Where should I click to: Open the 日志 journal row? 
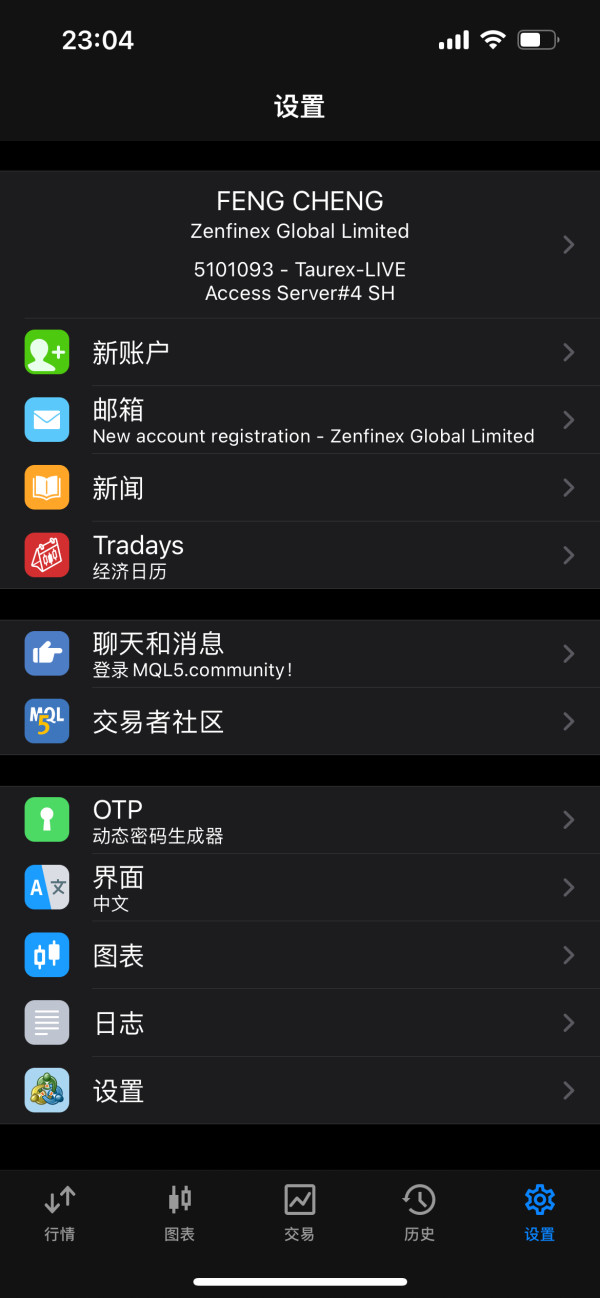click(x=300, y=1023)
